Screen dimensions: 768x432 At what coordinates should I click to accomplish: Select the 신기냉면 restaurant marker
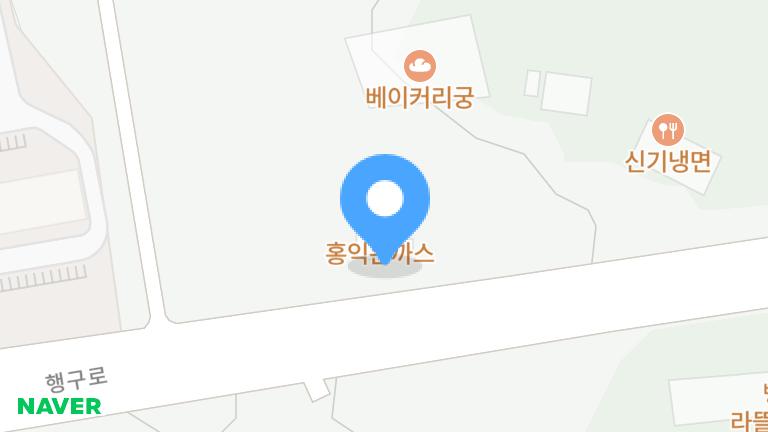pos(667,130)
